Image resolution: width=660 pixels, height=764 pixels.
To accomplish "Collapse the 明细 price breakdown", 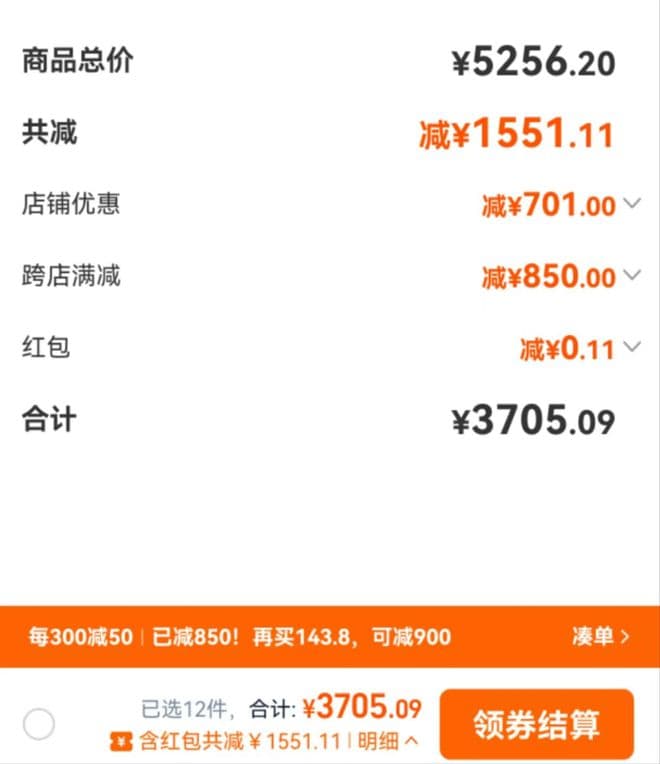I will click(388, 741).
